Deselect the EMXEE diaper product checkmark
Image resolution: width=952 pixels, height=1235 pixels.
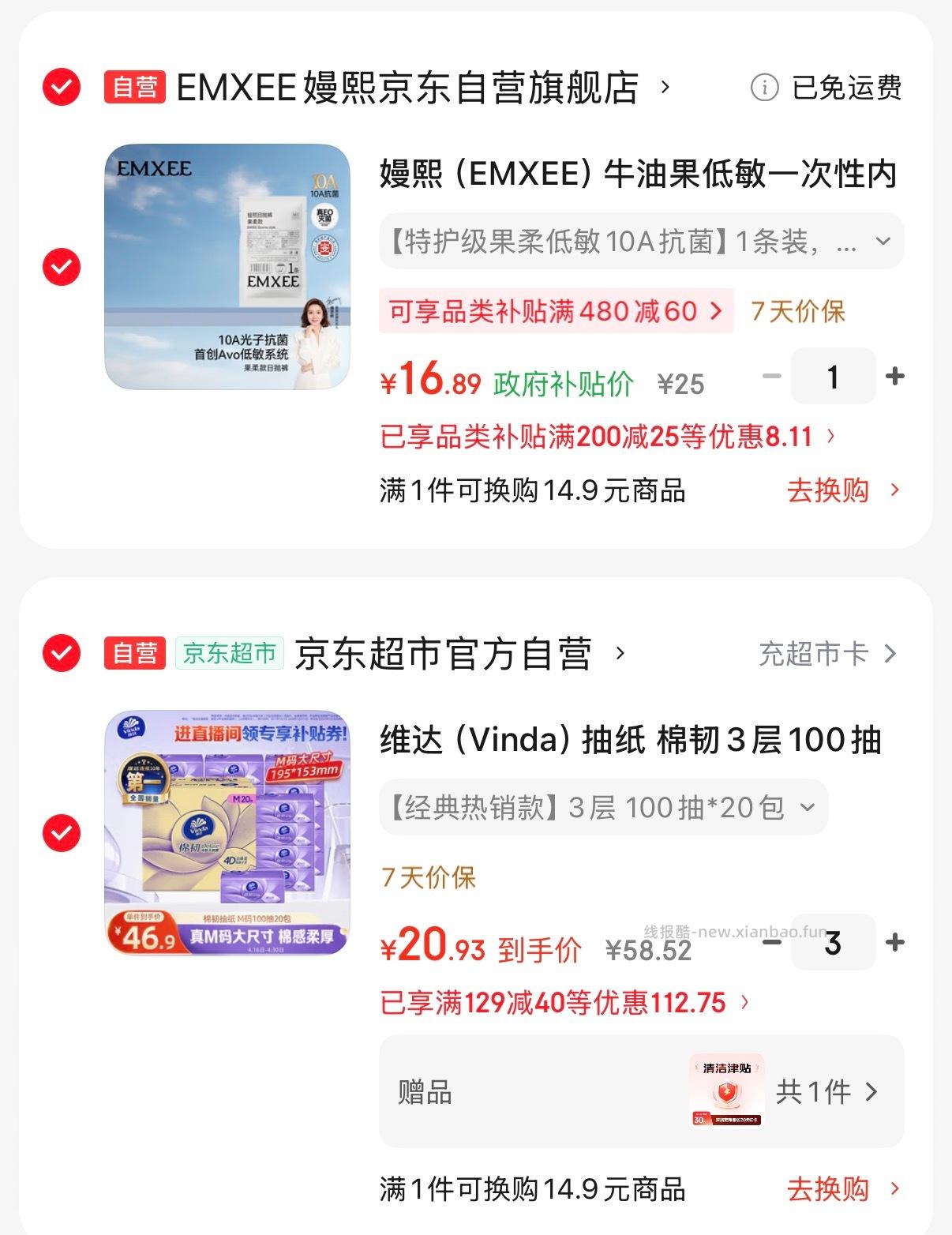(61, 265)
